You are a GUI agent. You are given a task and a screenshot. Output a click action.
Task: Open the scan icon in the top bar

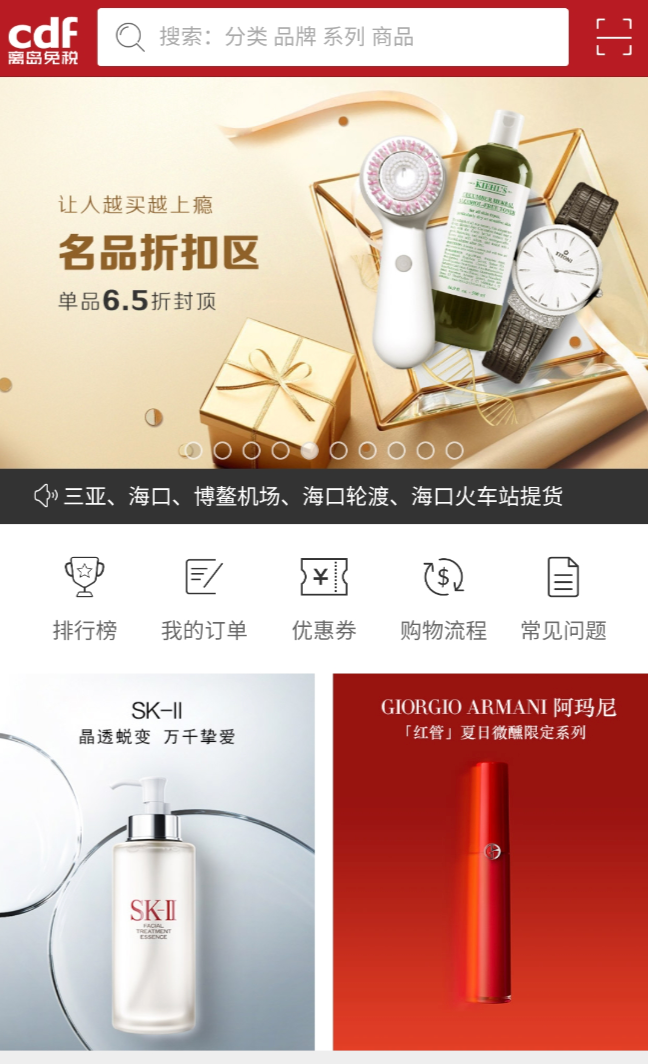(x=614, y=37)
